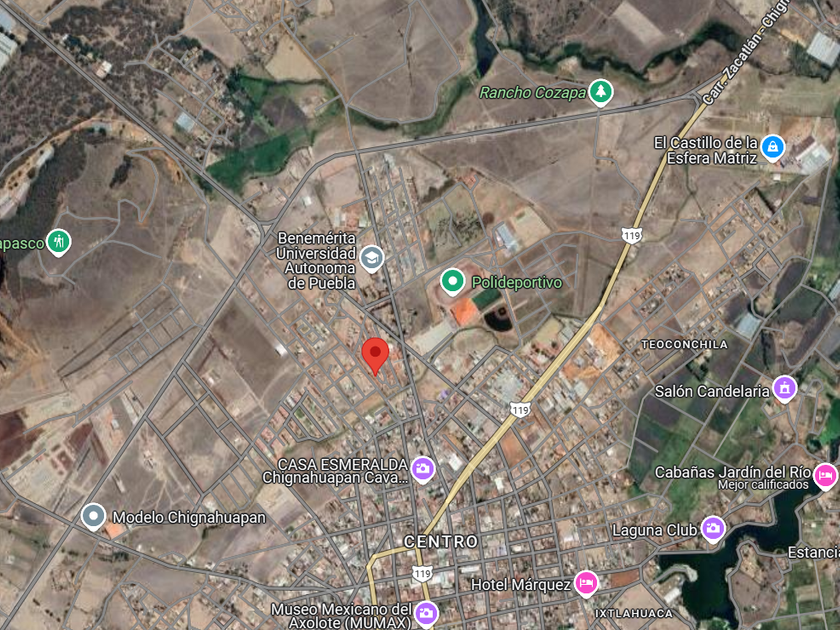
Task: Select the Polideportivo place marker
Action: point(453,283)
